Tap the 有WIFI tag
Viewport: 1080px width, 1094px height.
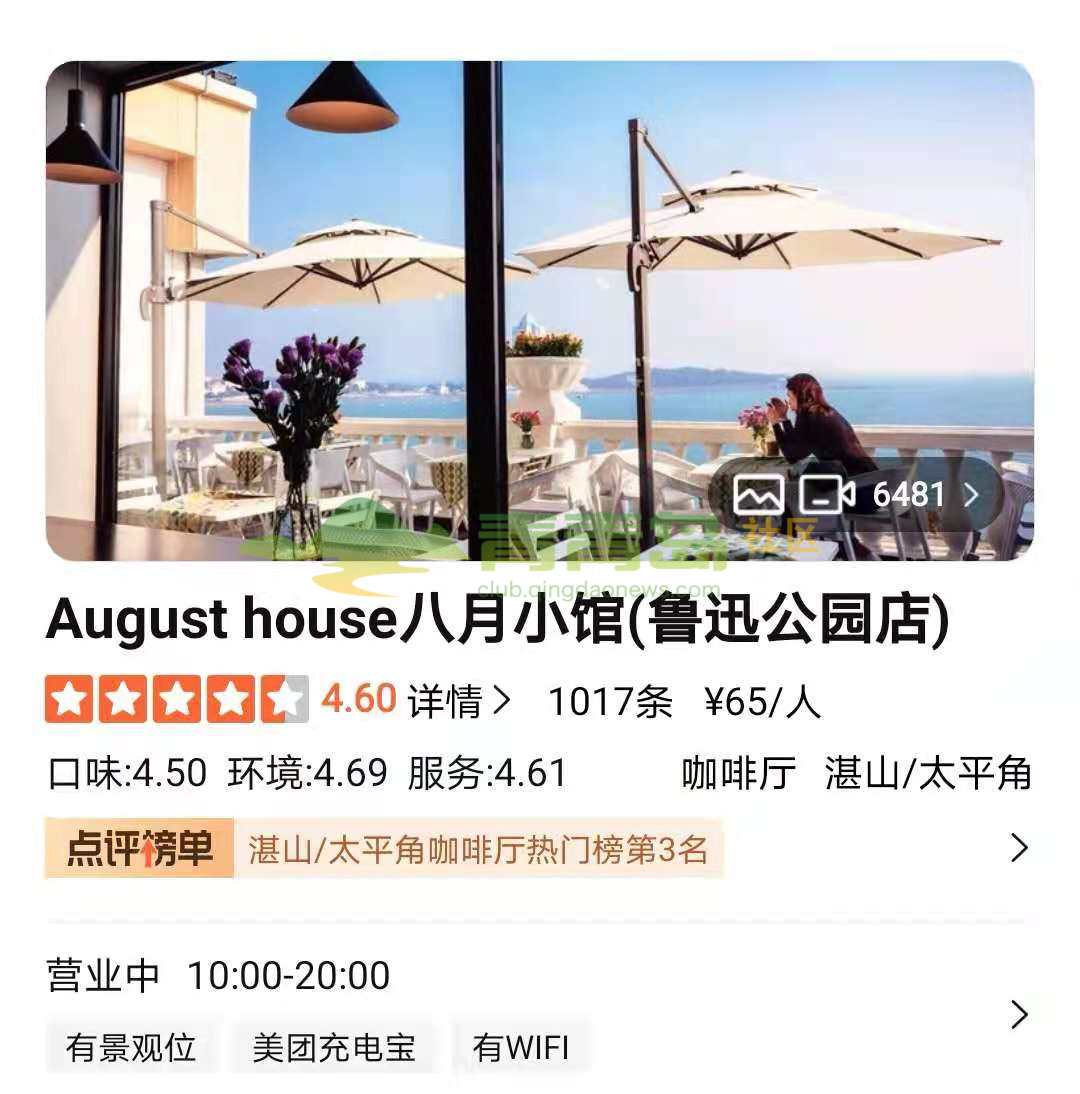[521, 1047]
